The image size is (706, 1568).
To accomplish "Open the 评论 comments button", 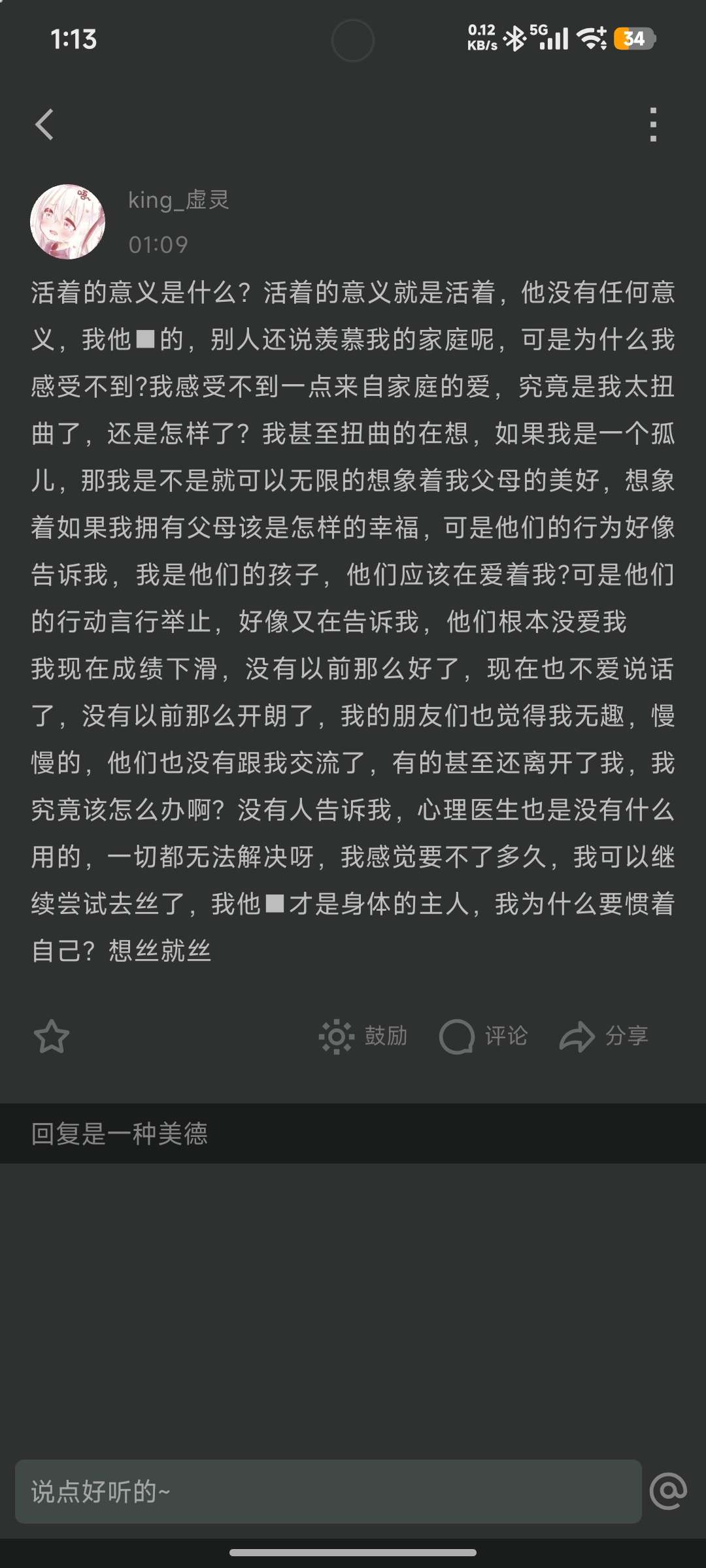I will 484,1036.
